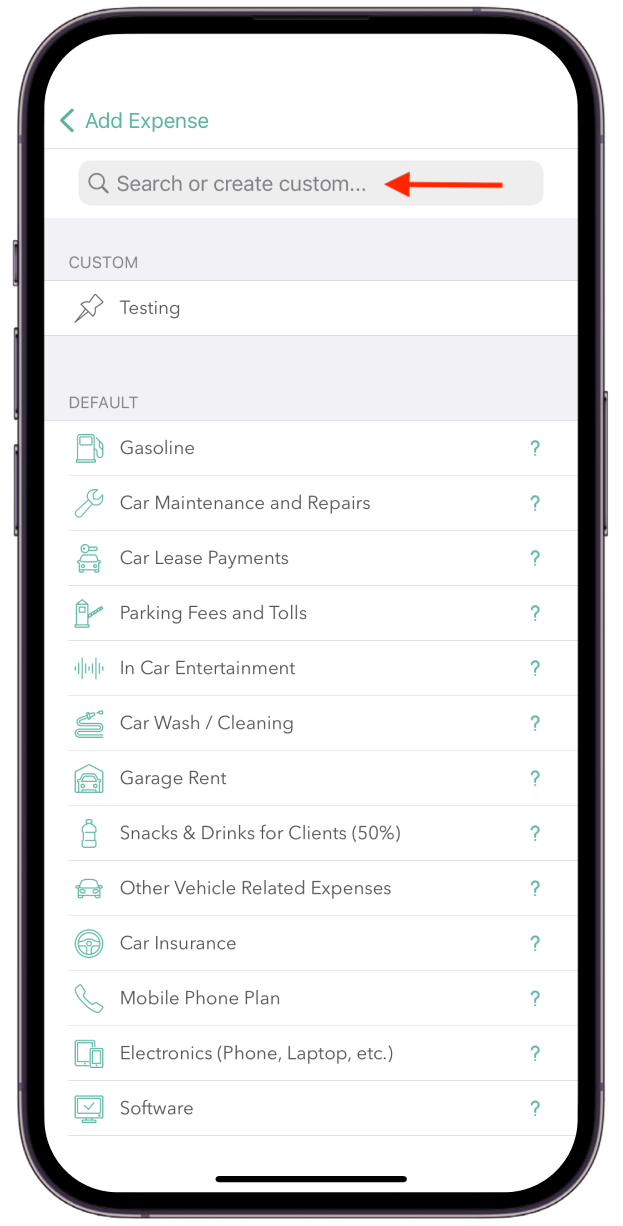The width and height of the screenshot is (623, 1226).
Task: Choose Other Vehicle Related Expenses
Action: point(255,888)
